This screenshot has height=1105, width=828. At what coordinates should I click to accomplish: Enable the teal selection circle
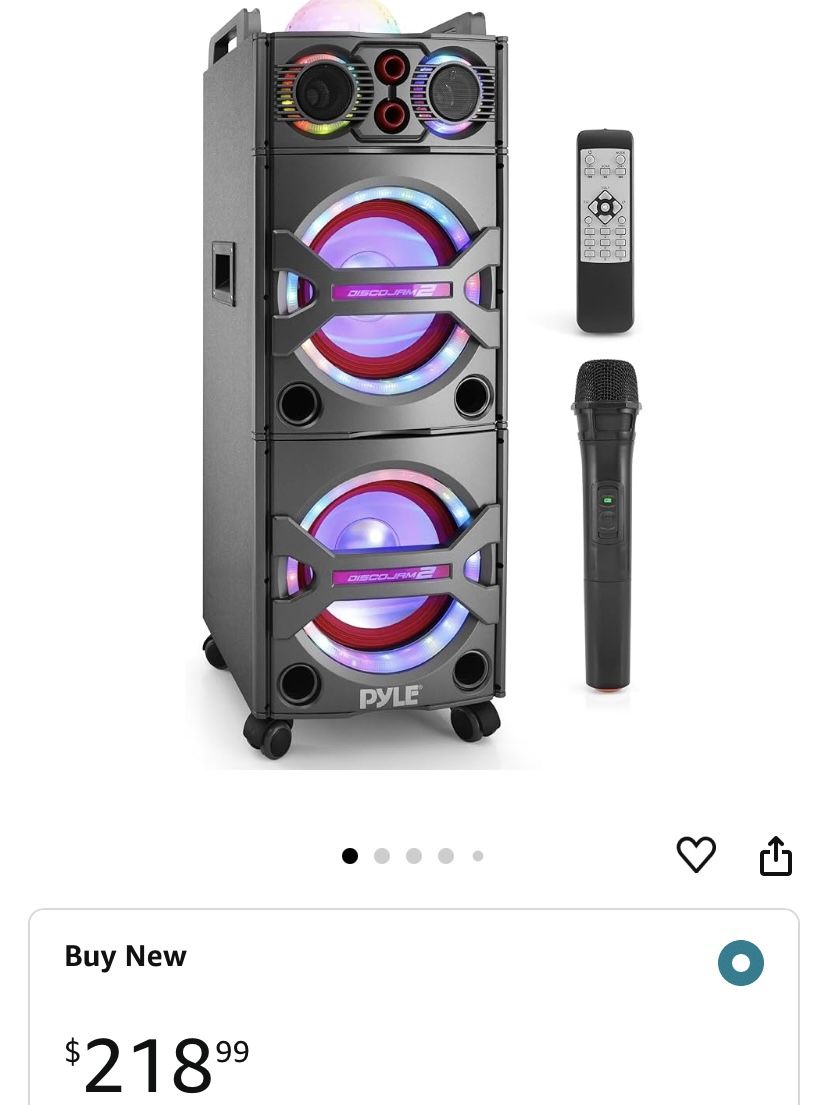coord(741,964)
